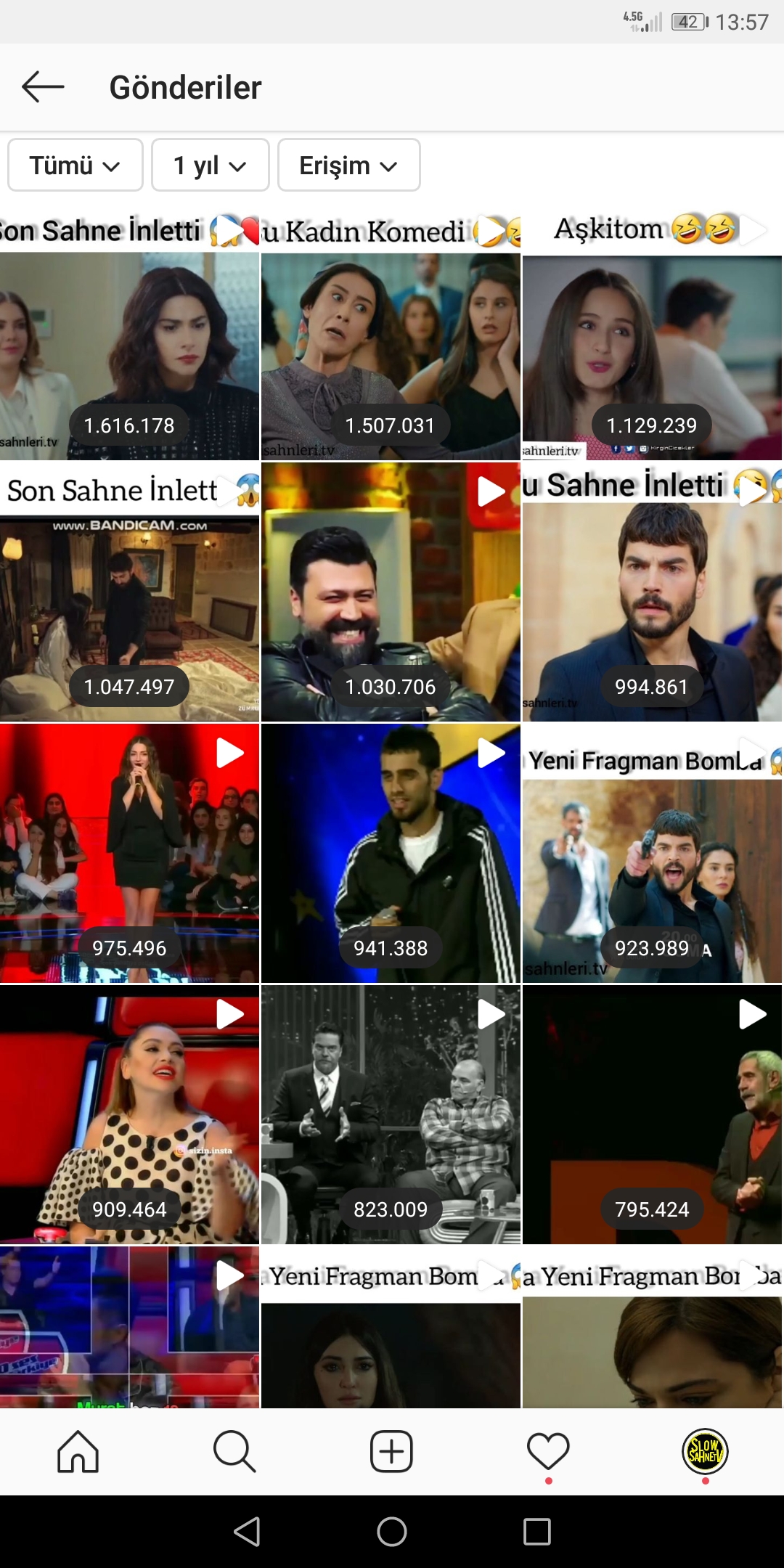Image resolution: width=784 pixels, height=1568 pixels.
Task: Create a new post
Action: pyautogui.click(x=391, y=1452)
